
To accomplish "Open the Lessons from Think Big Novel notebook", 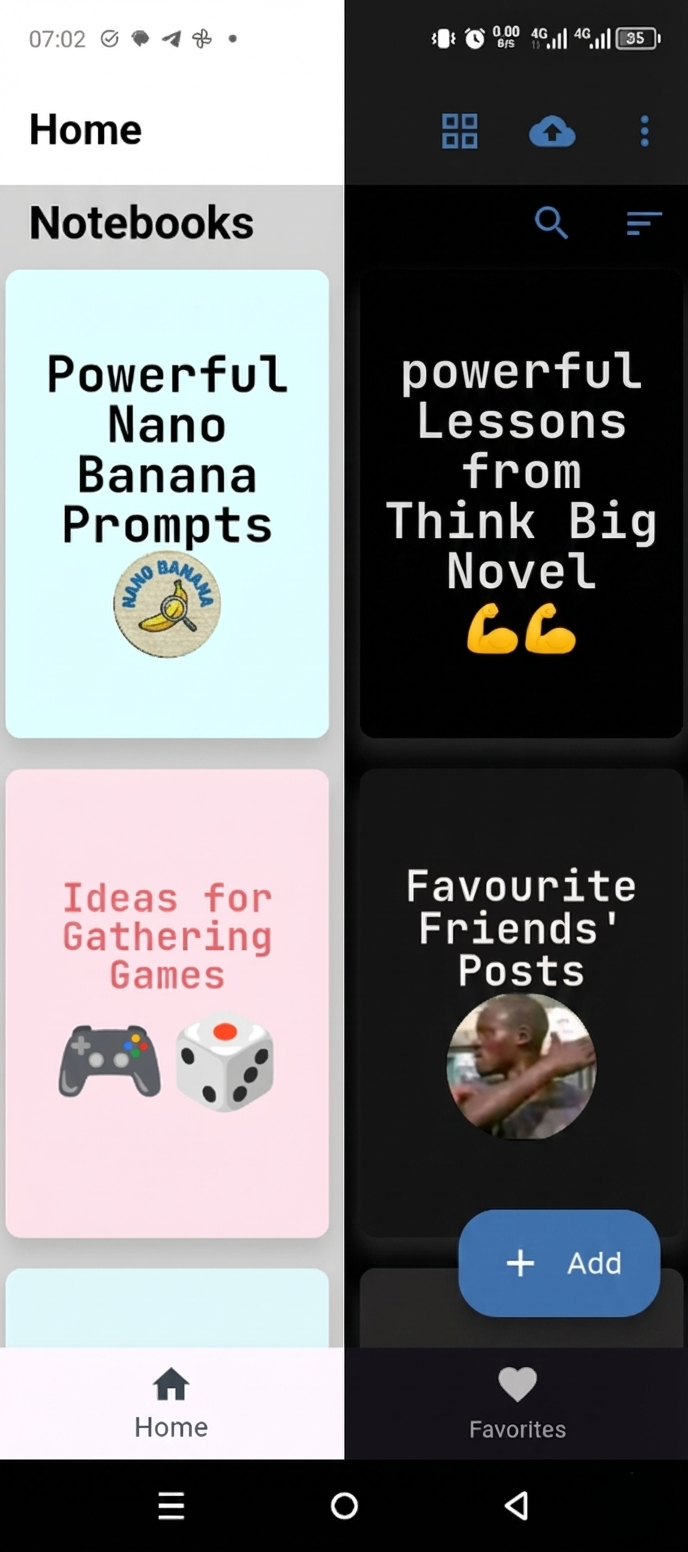I will click(x=521, y=503).
